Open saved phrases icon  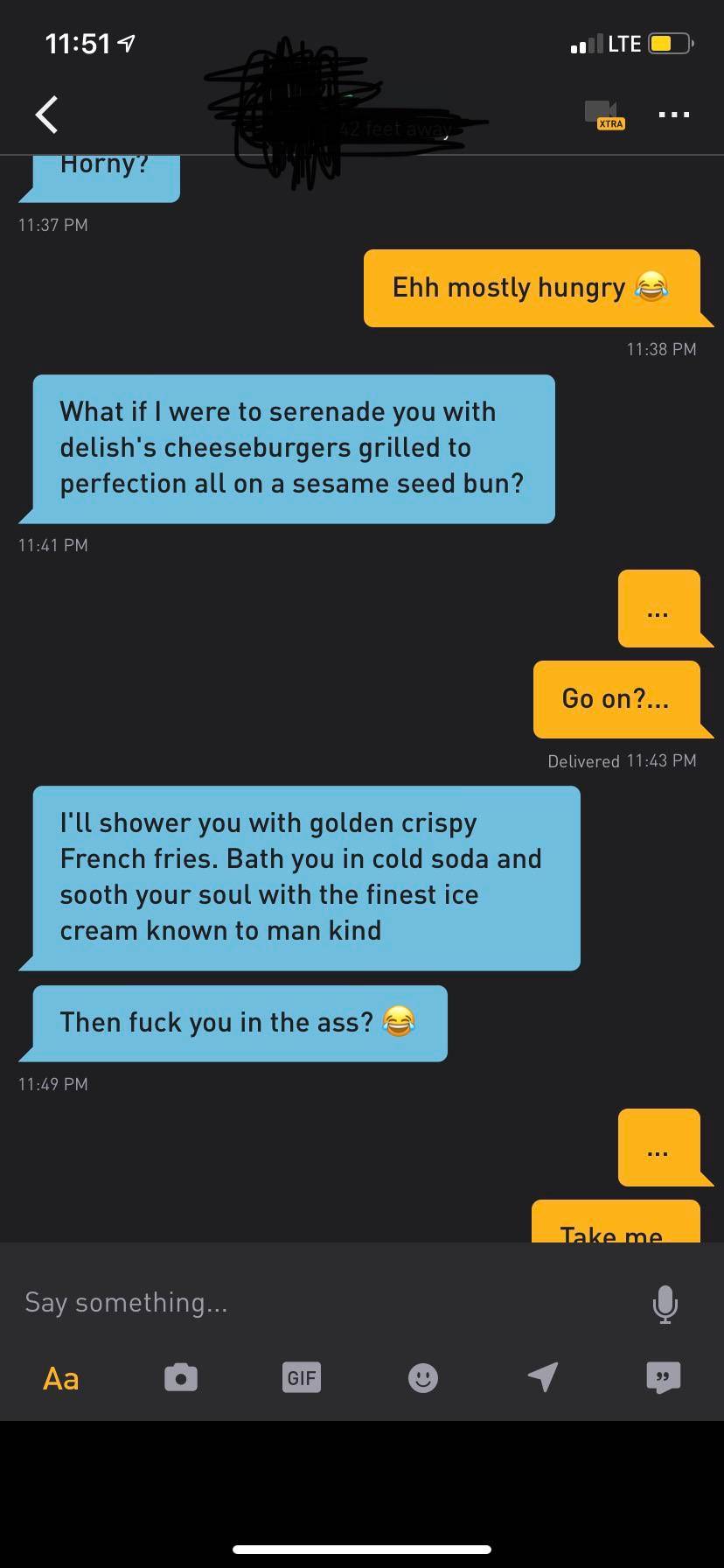[664, 1377]
